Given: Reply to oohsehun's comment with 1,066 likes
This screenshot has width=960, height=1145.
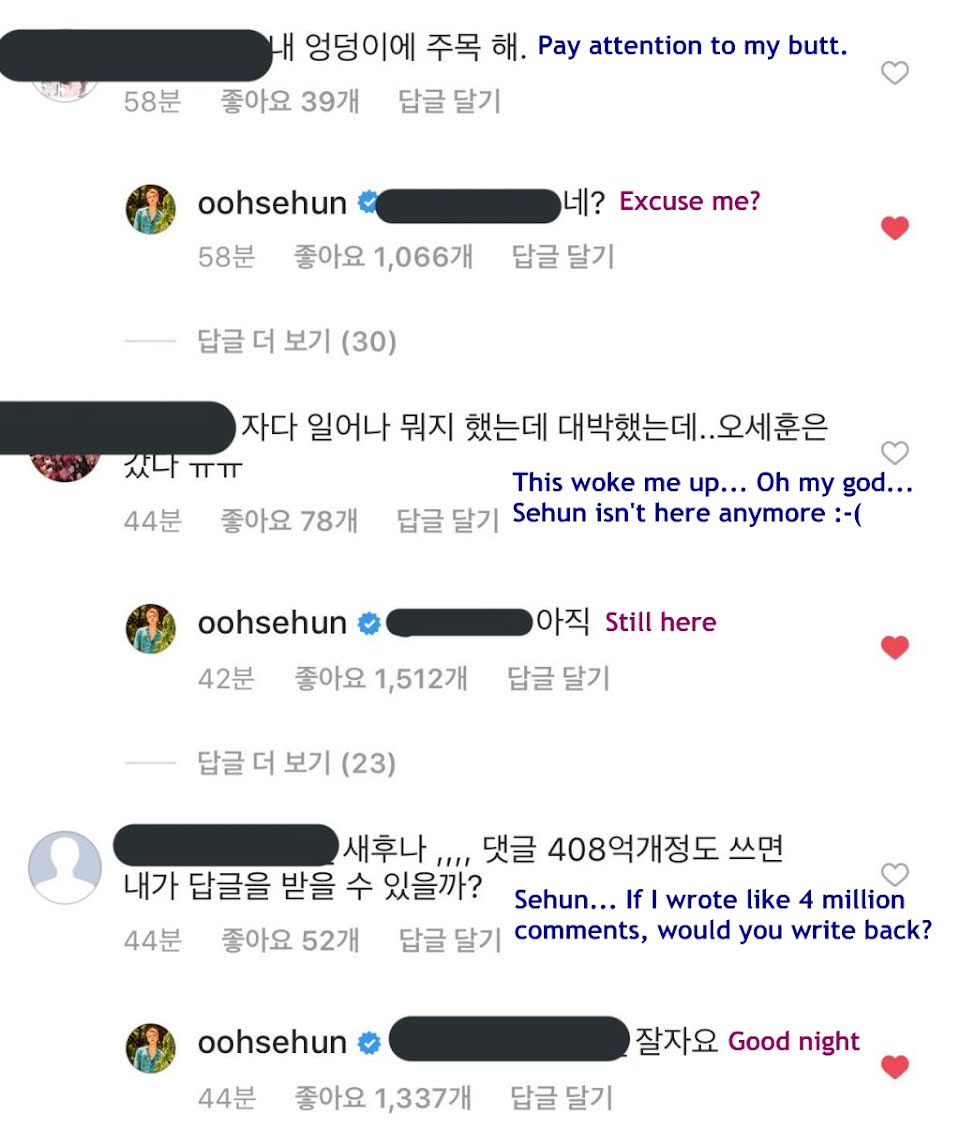Looking at the screenshot, I should tap(563, 257).
